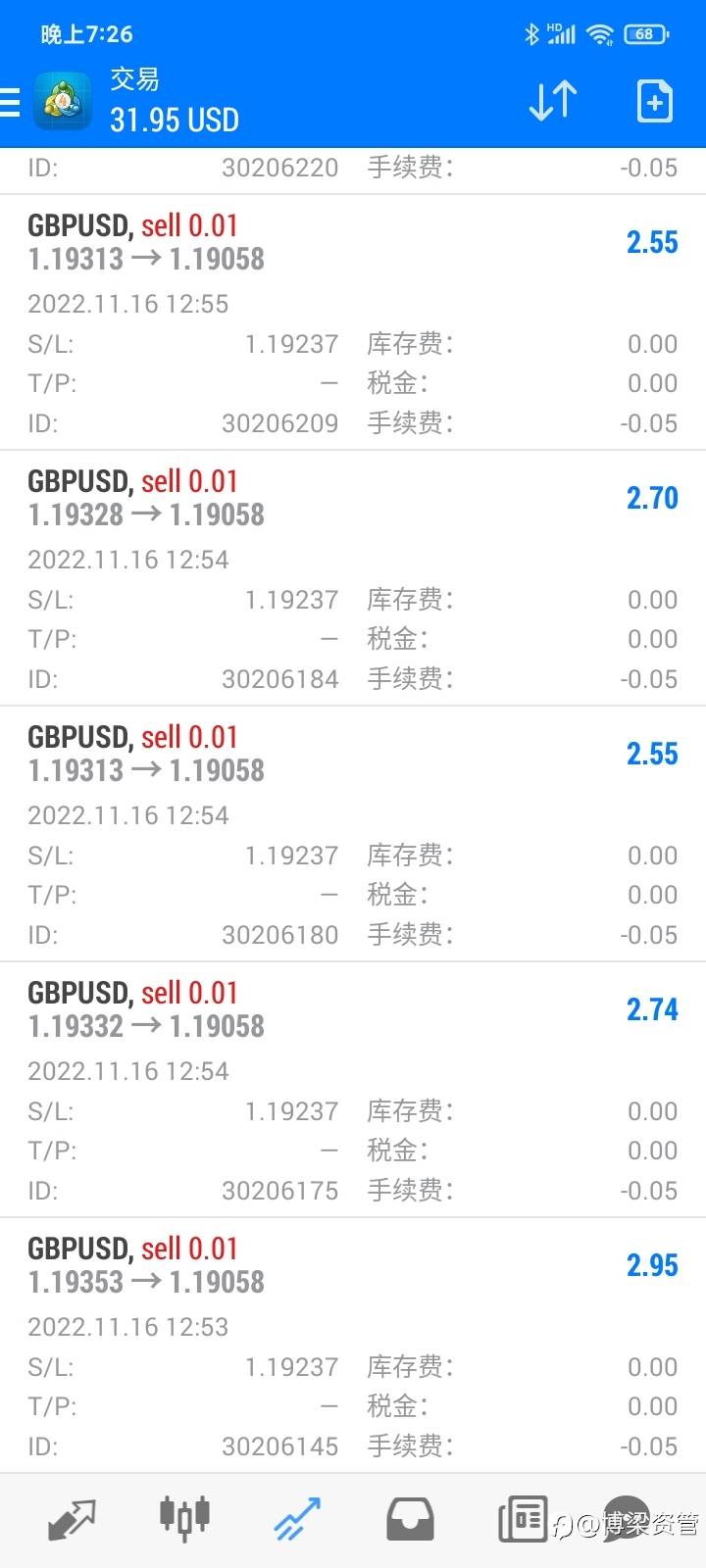Sort the trade list order
Screen dimensions: 706x1568
[553, 102]
